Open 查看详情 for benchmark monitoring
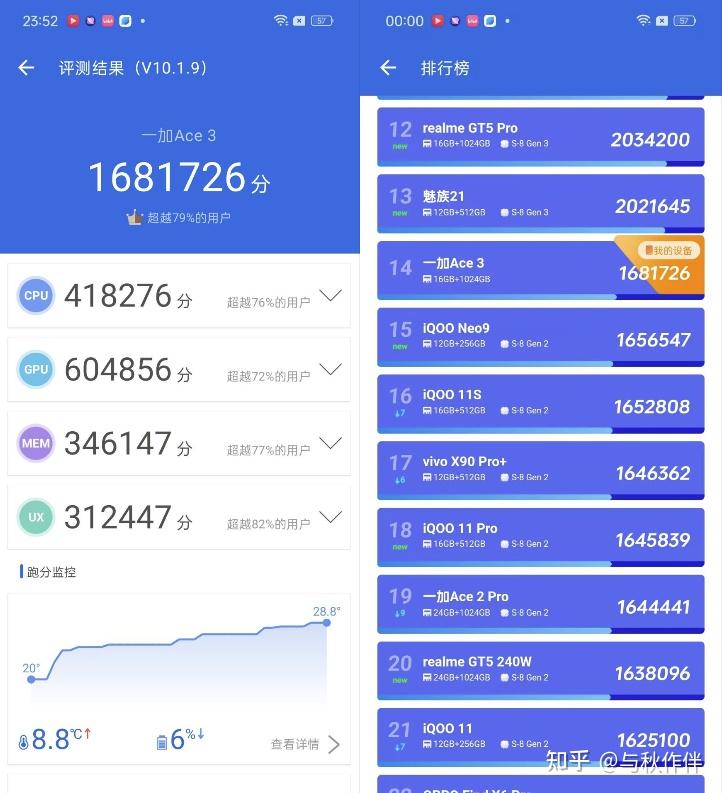This screenshot has width=722, height=793. click(x=305, y=744)
